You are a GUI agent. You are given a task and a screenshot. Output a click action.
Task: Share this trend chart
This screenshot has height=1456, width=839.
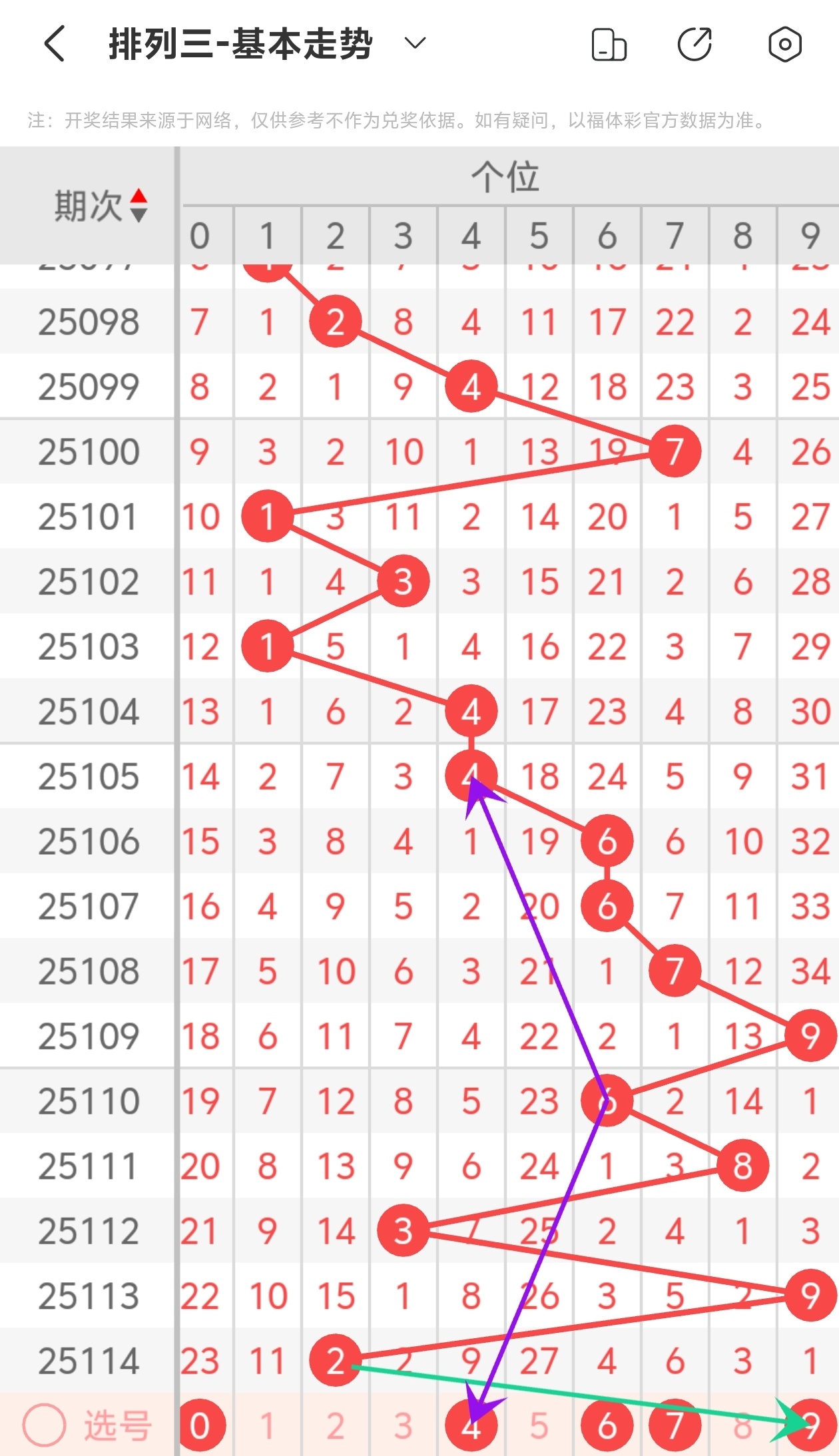coord(695,45)
